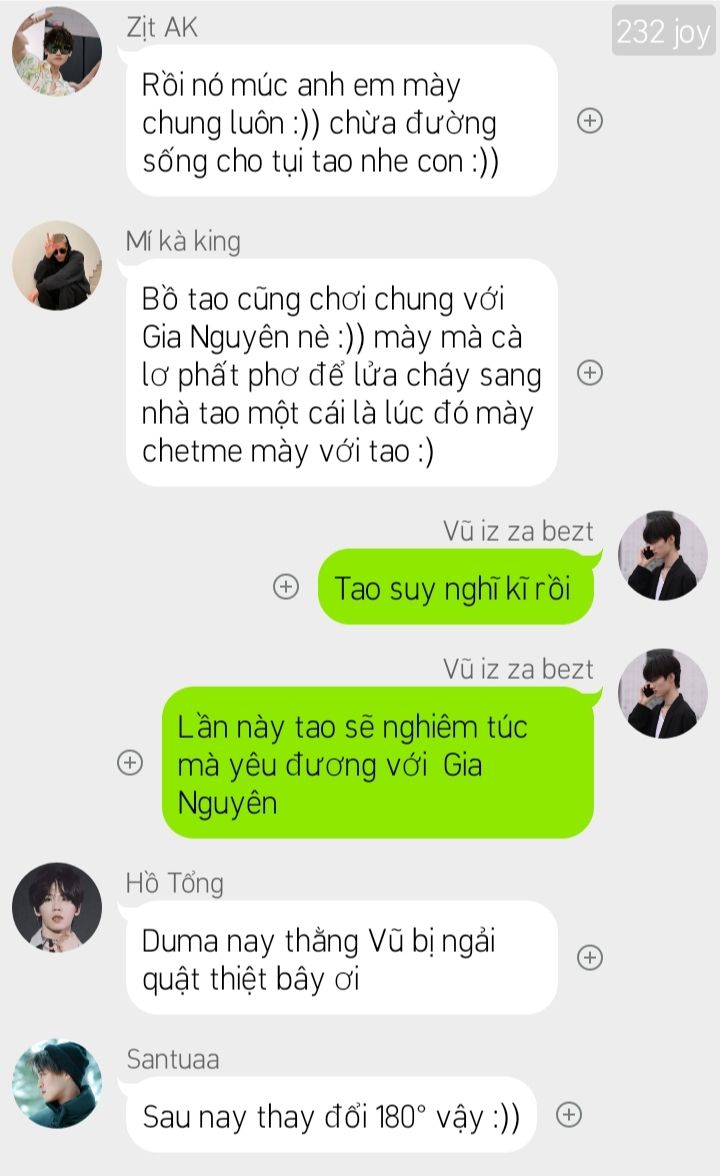The width and height of the screenshot is (720, 1176).
Task: Open Vũ iz za bezt's avatar beside "Tao suy nghĩ kĩ rồi"
Action: (x=662, y=556)
